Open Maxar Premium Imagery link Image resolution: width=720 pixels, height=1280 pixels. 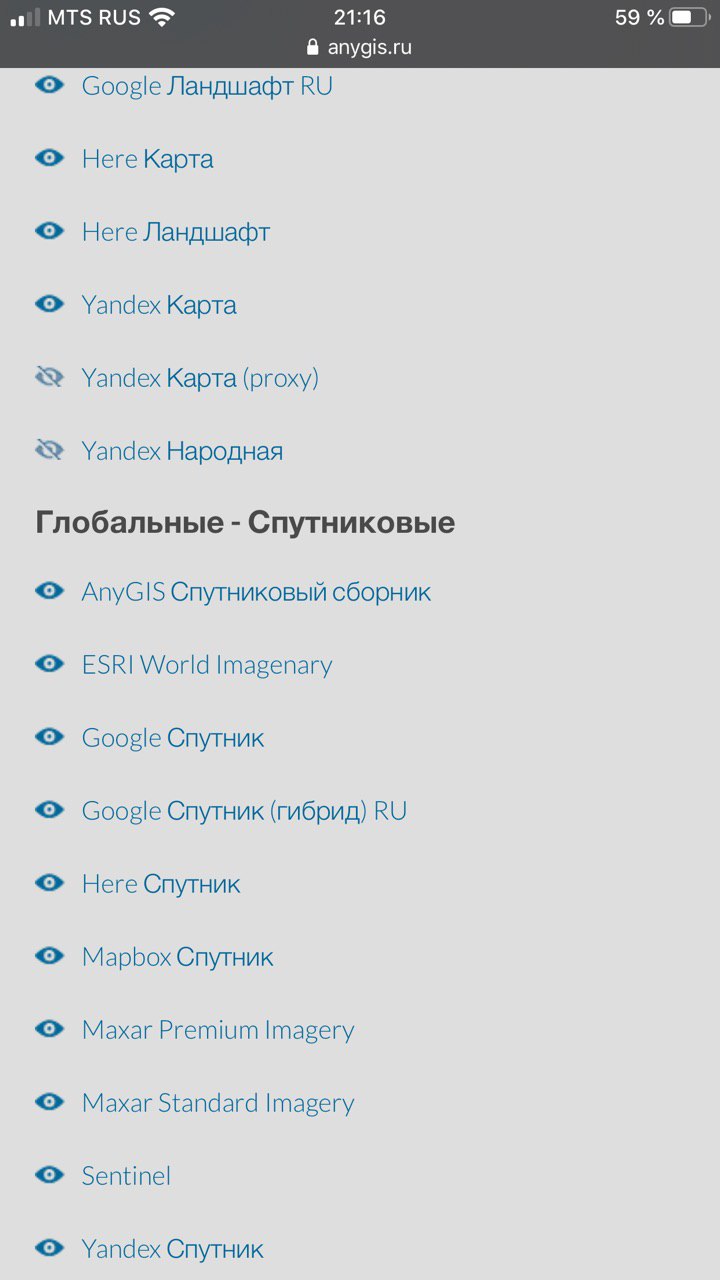coord(218,1030)
